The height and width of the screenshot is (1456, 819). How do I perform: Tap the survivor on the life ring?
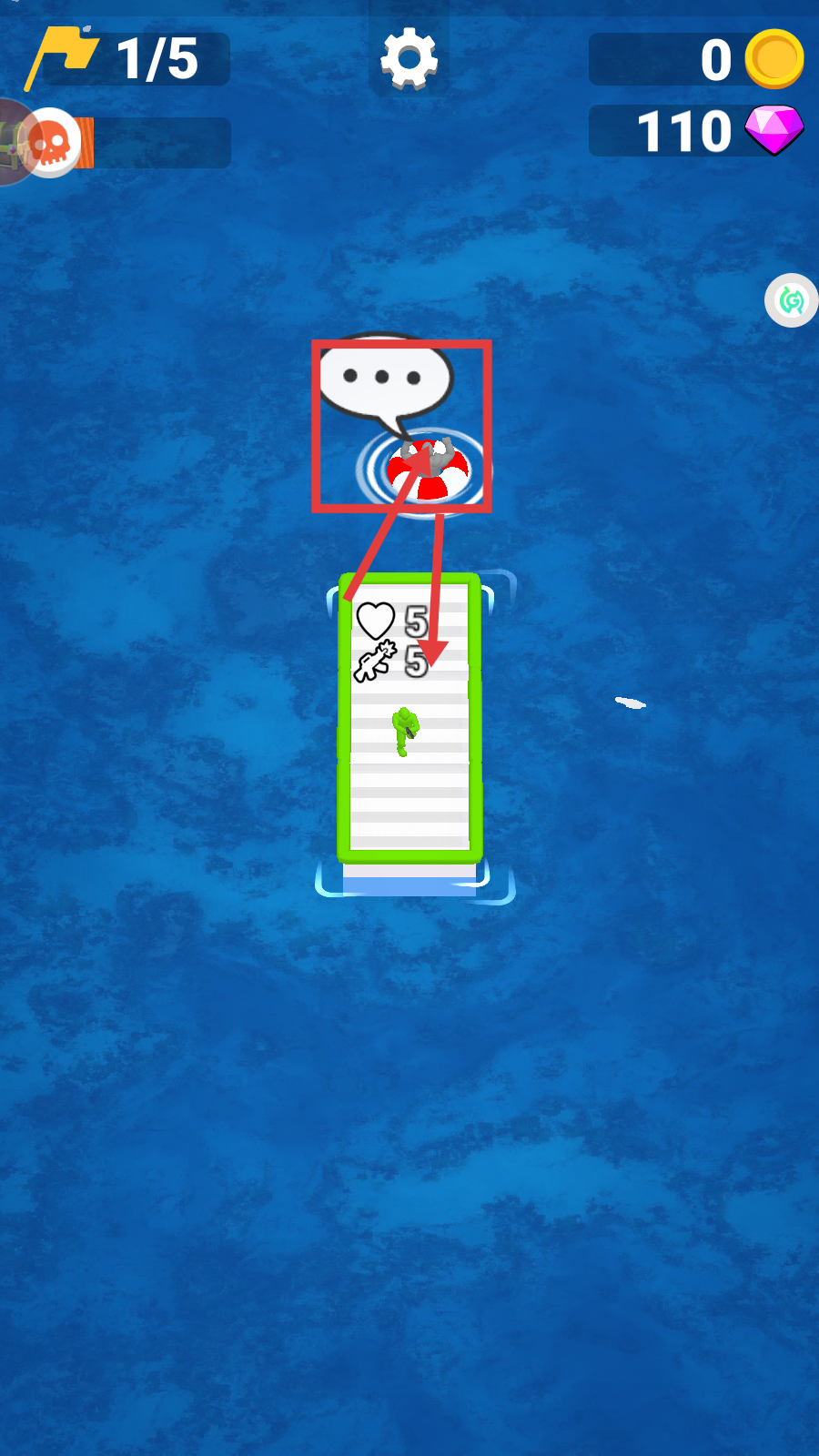[428, 466]
